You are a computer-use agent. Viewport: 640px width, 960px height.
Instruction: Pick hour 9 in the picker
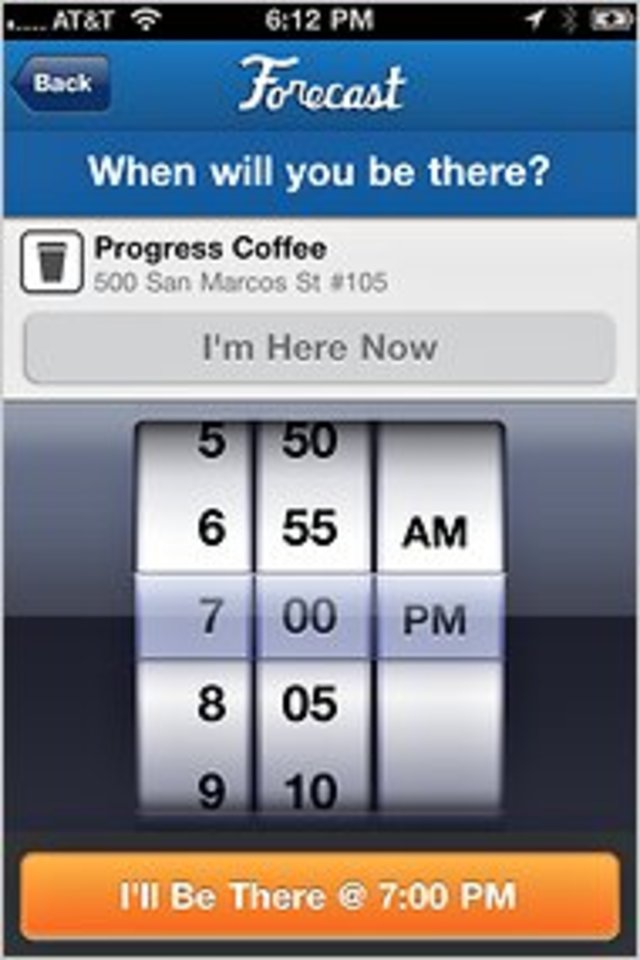coord(211,790)
